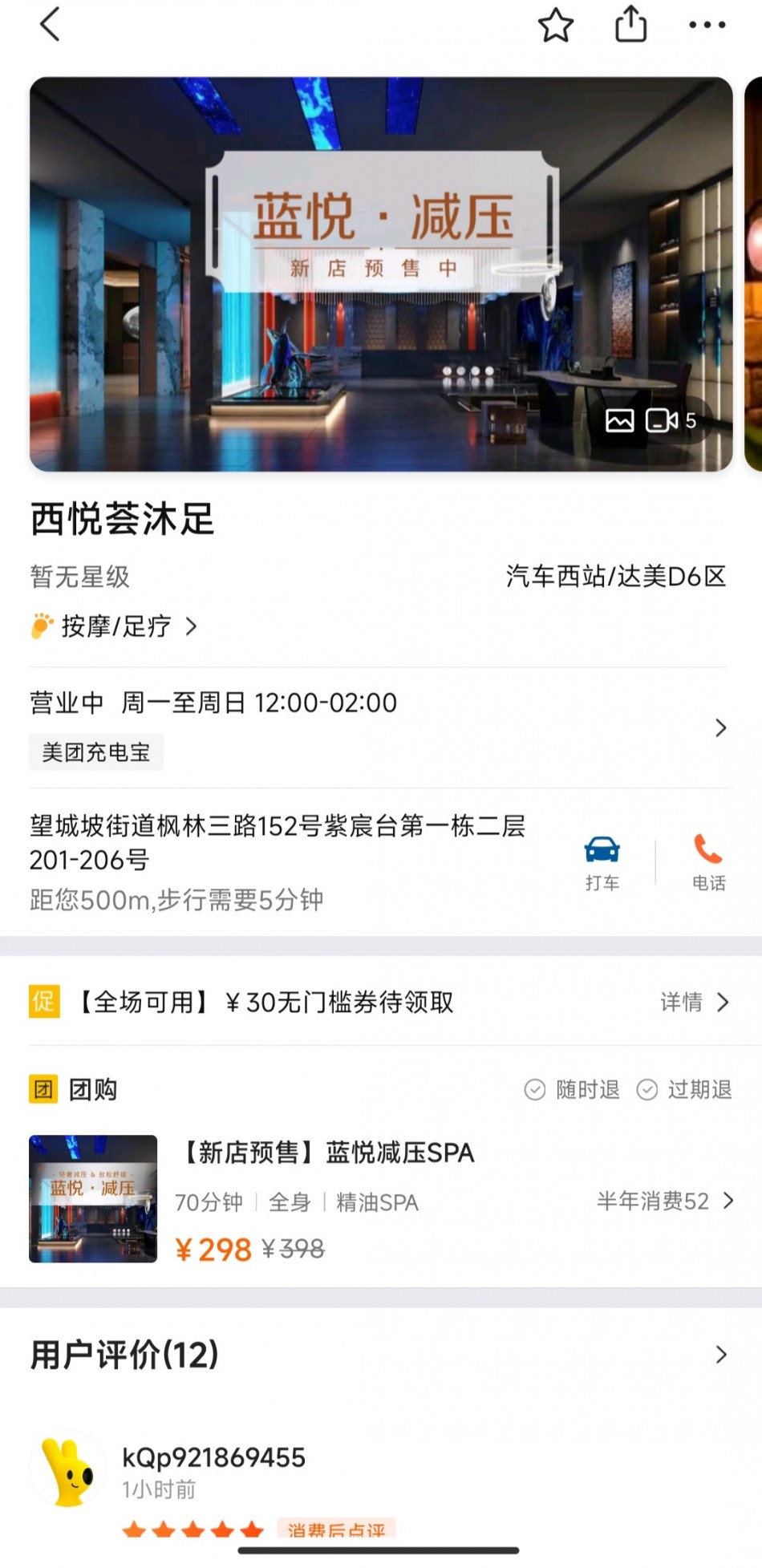Image resolution: width=762 pixels, height=1568 pixels.
Task: Open reviewer kQp921869455's avatar
Action: click(x=68, y=1471)
